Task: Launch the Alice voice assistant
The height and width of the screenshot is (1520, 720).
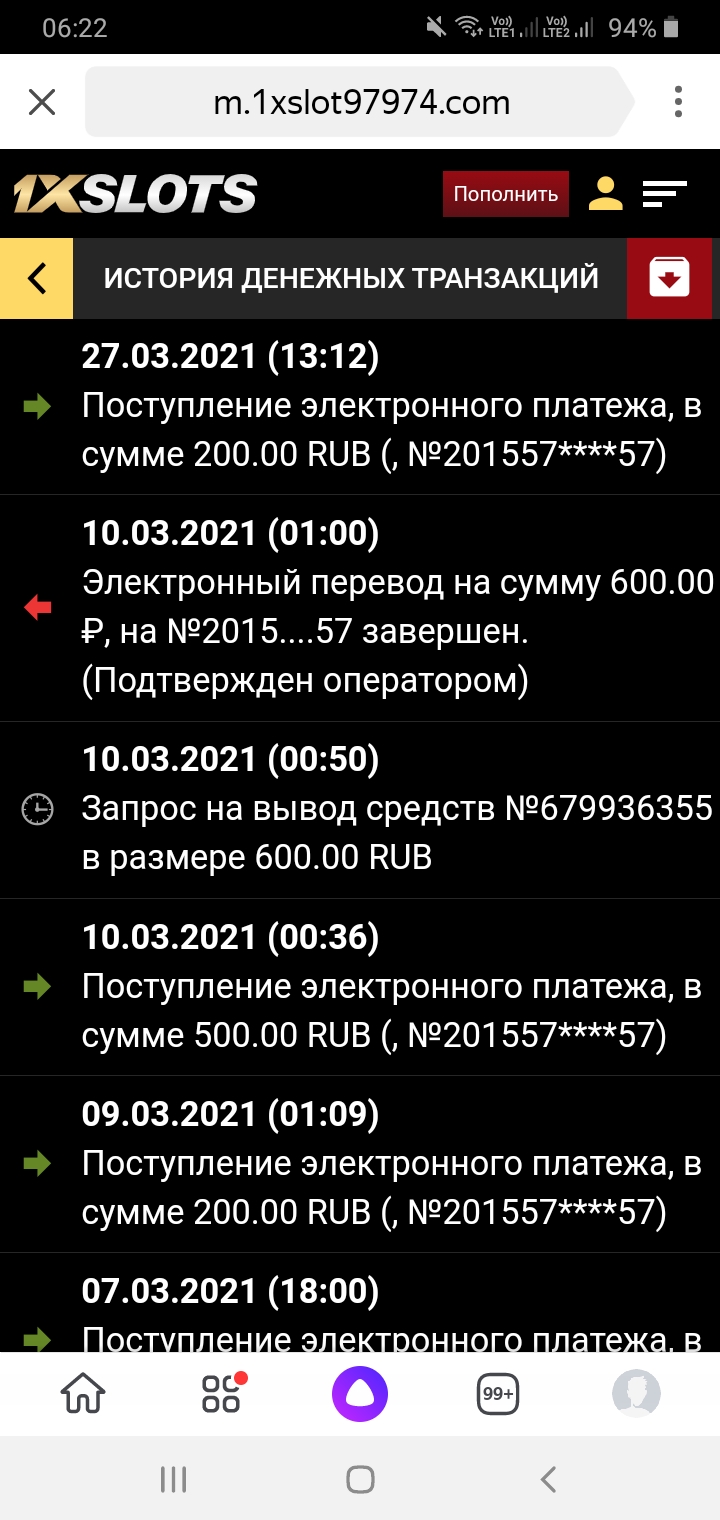Action: [x=360, y=1393]
